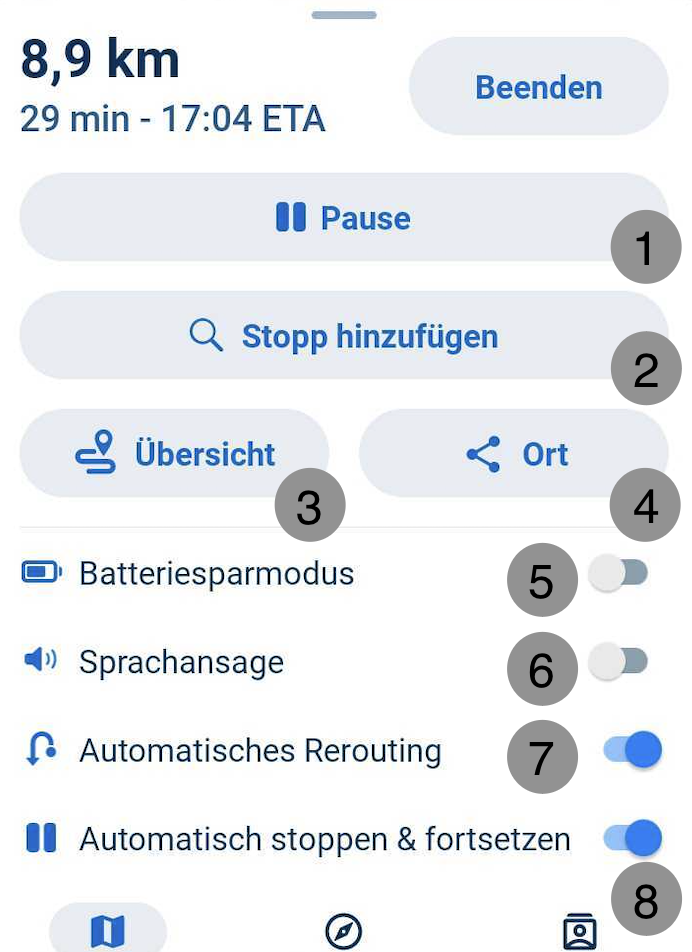The image size is (692, 952).
Task: Open the profile tab in bottom bar
Action: pyautogui.click(x=579, y=931)
